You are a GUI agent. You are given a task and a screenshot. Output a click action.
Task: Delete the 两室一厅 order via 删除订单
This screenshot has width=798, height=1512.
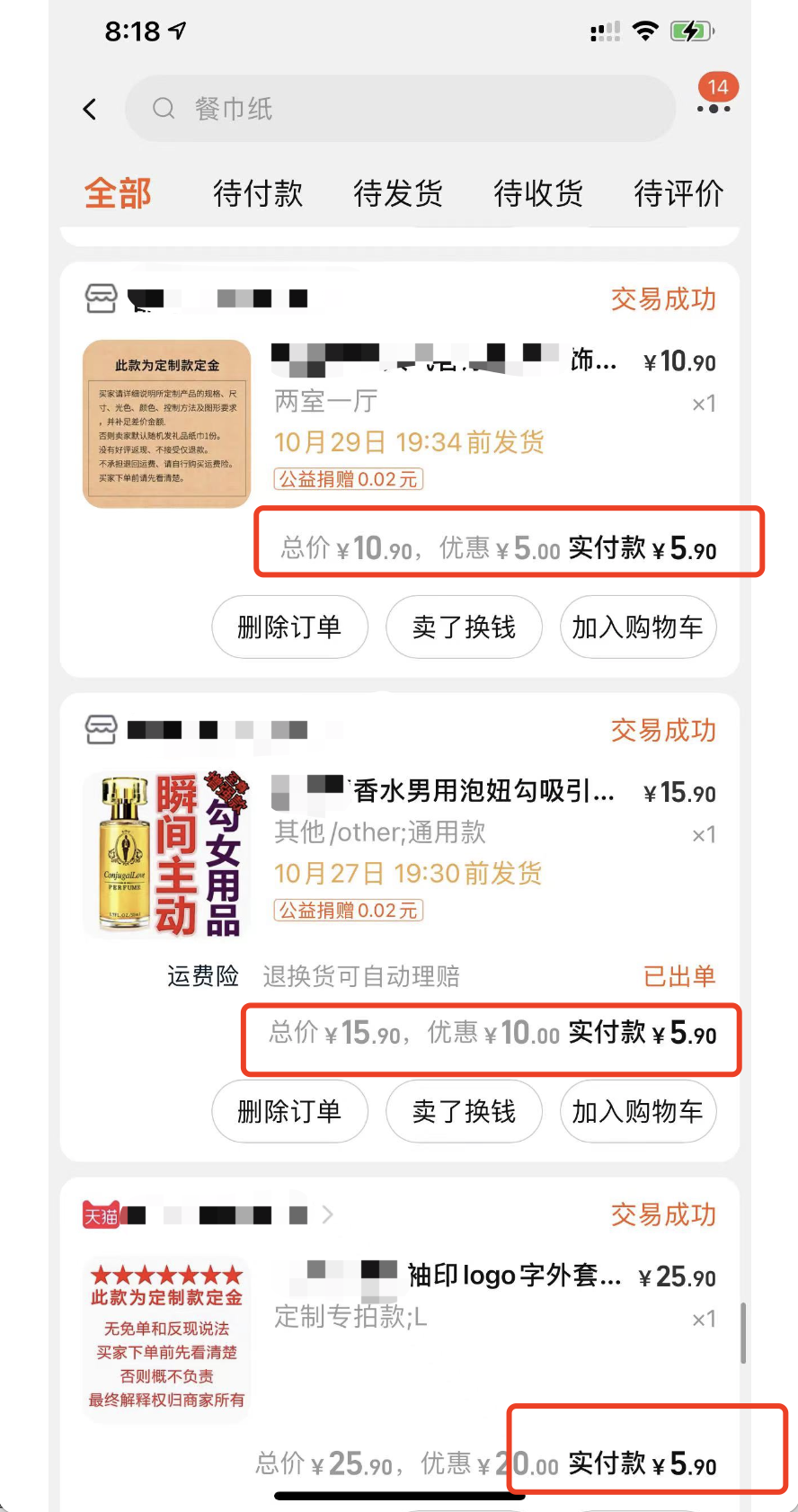pos(289,627)
